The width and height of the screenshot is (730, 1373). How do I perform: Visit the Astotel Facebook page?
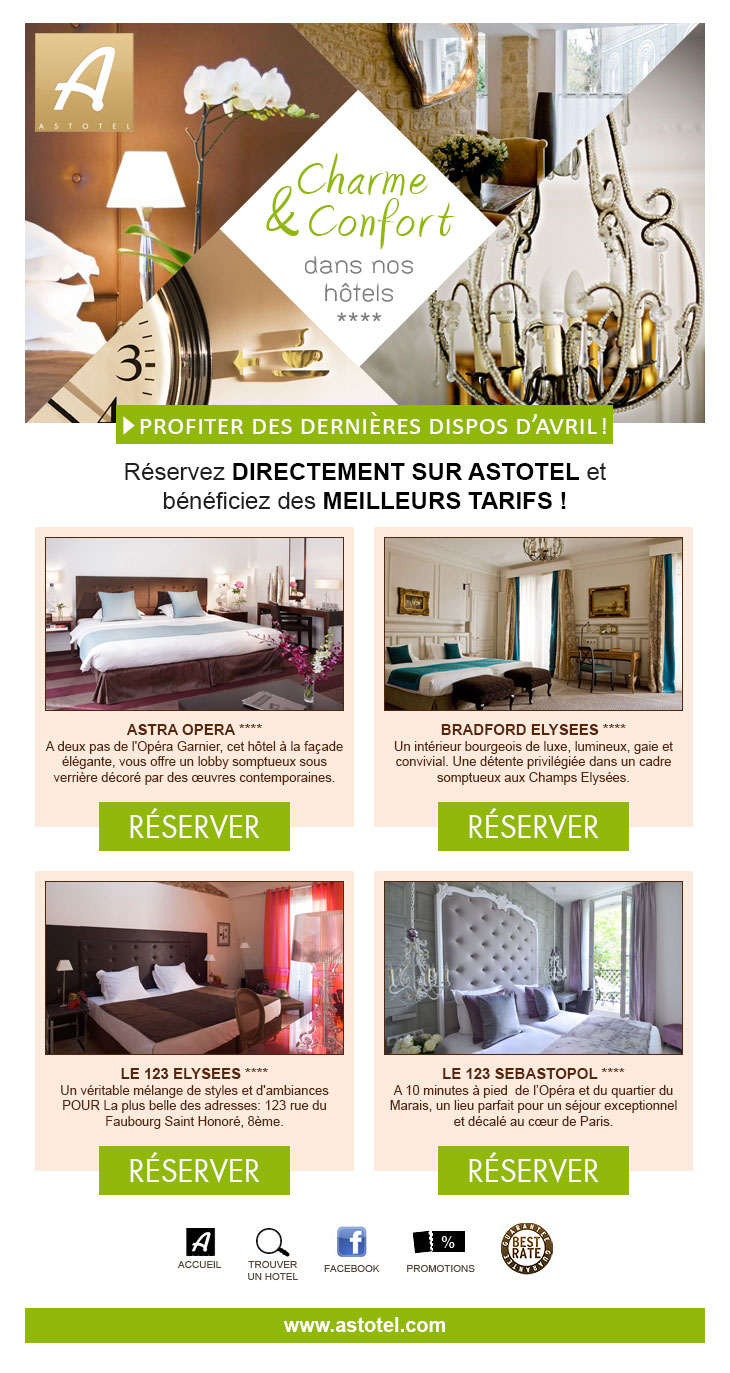[x=351, y=1249]
